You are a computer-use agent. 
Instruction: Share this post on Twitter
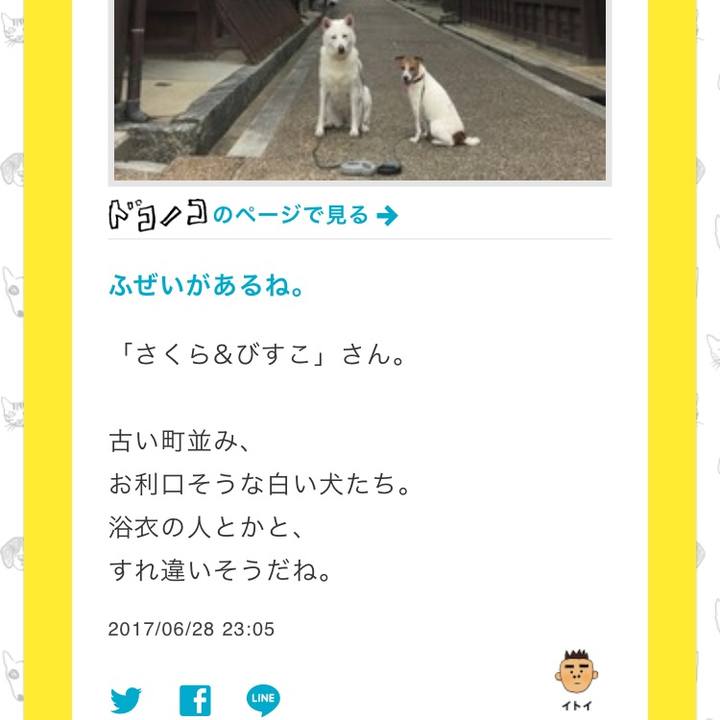coord(126,700)
